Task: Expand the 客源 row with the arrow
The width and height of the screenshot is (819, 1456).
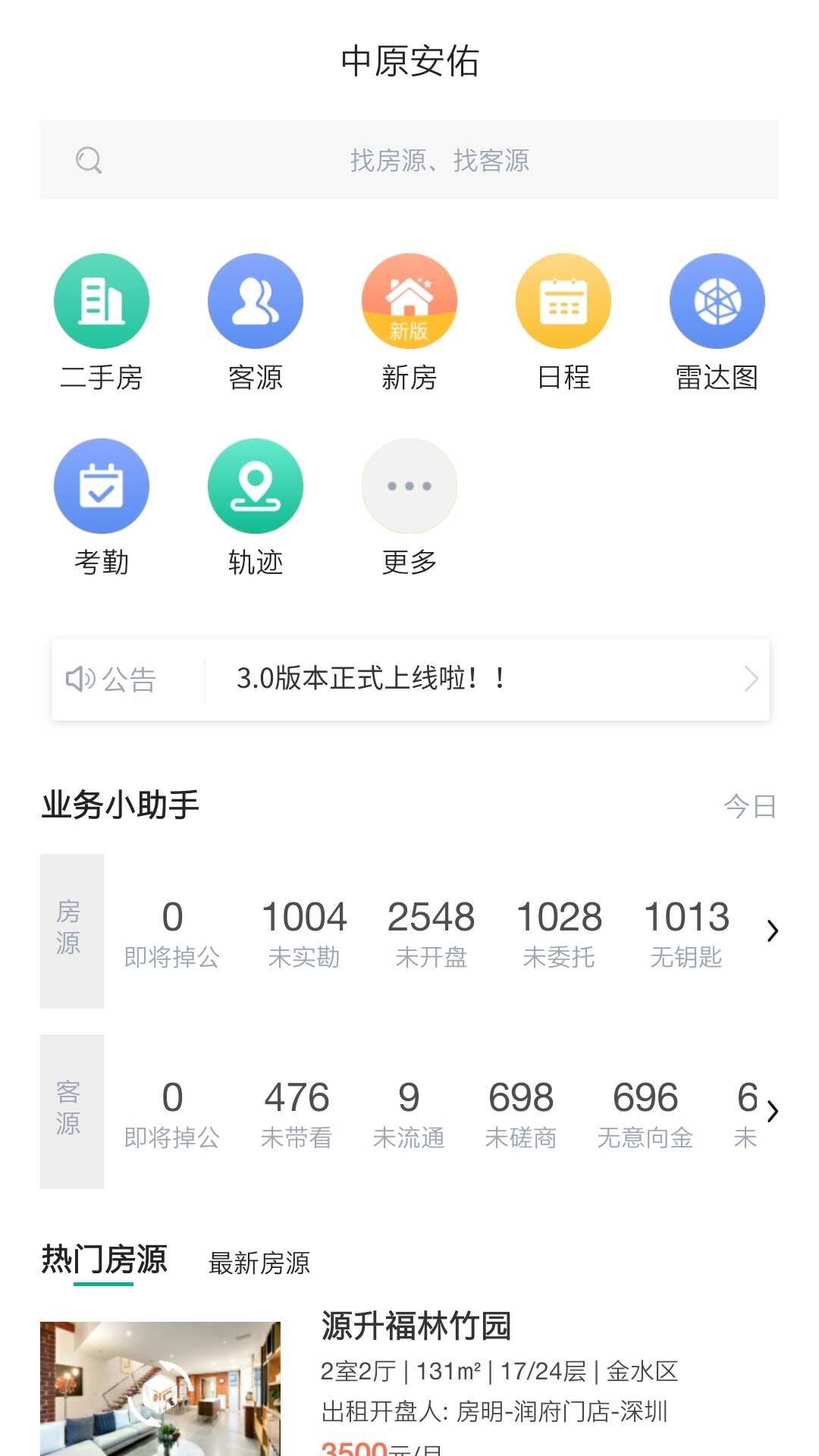Action: 772,1112
